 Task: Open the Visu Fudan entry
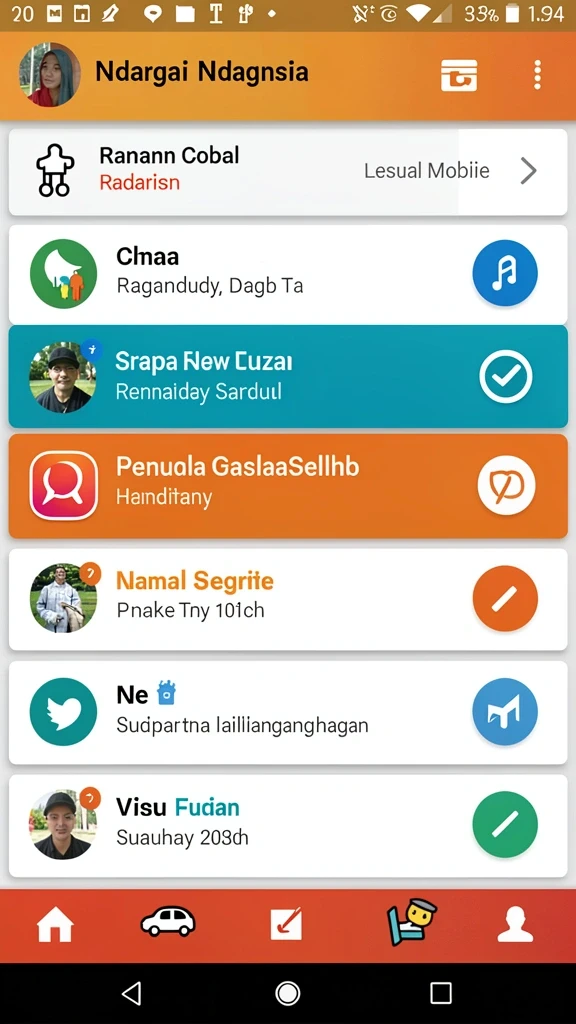288,825
